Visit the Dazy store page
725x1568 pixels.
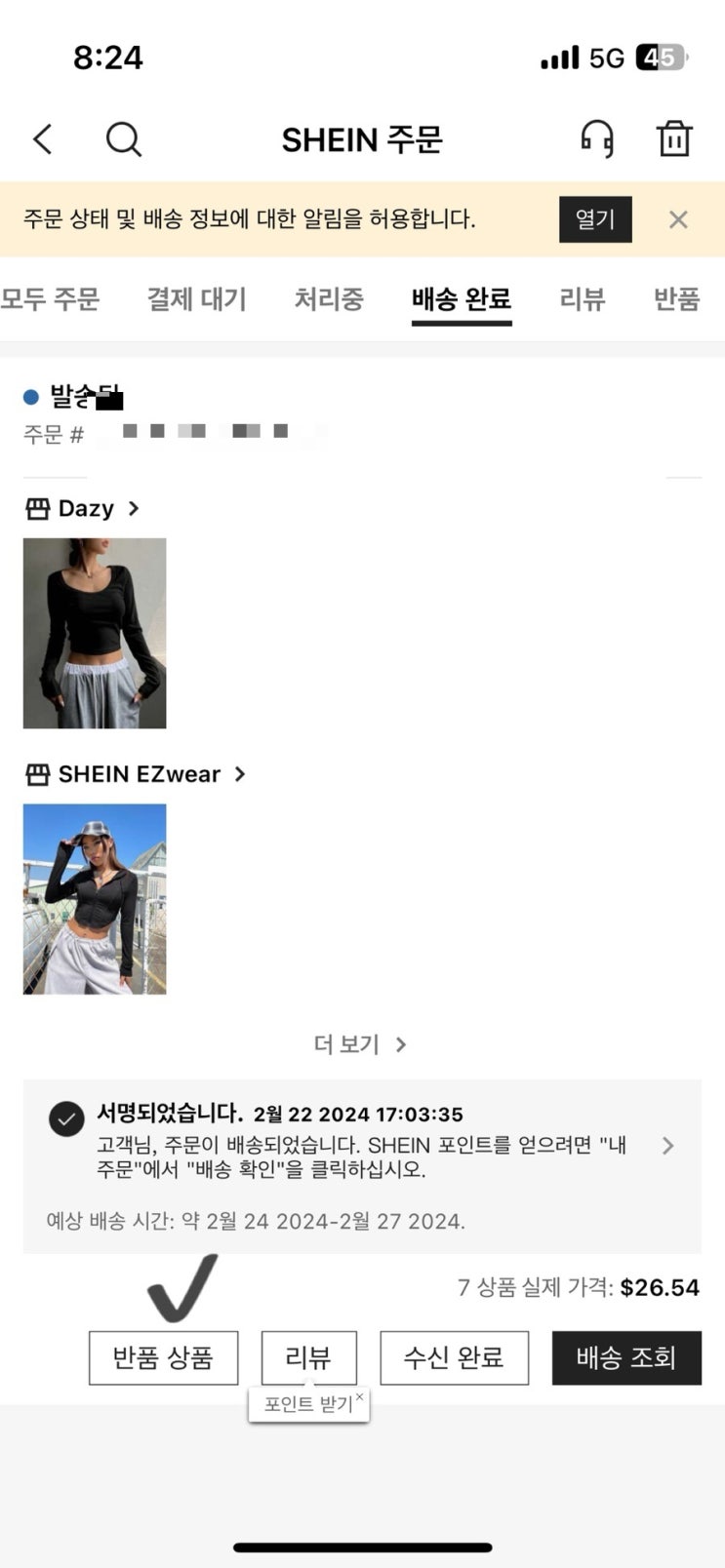[x=84, y=508]
